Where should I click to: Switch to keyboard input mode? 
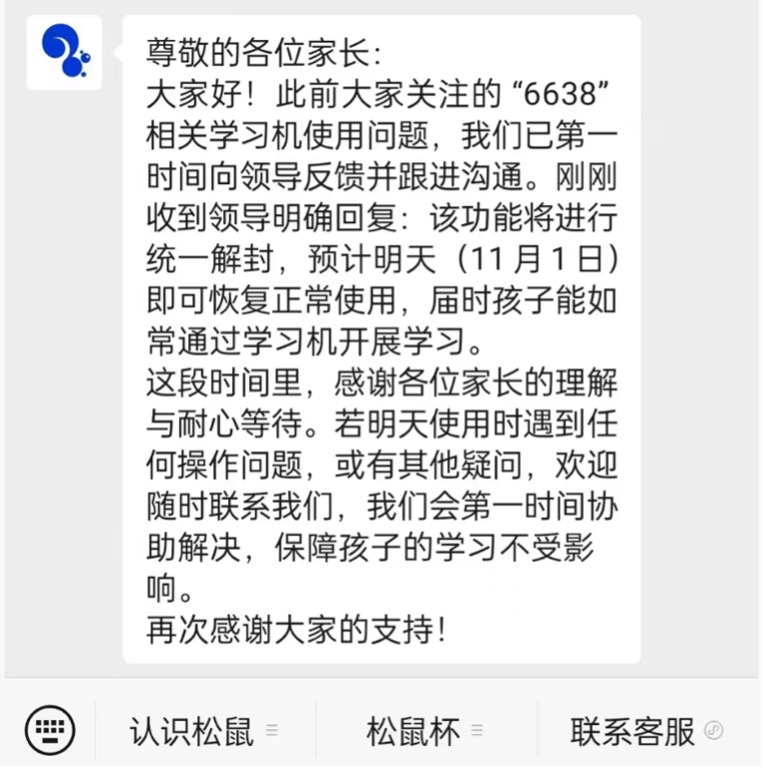click(50, 730)
